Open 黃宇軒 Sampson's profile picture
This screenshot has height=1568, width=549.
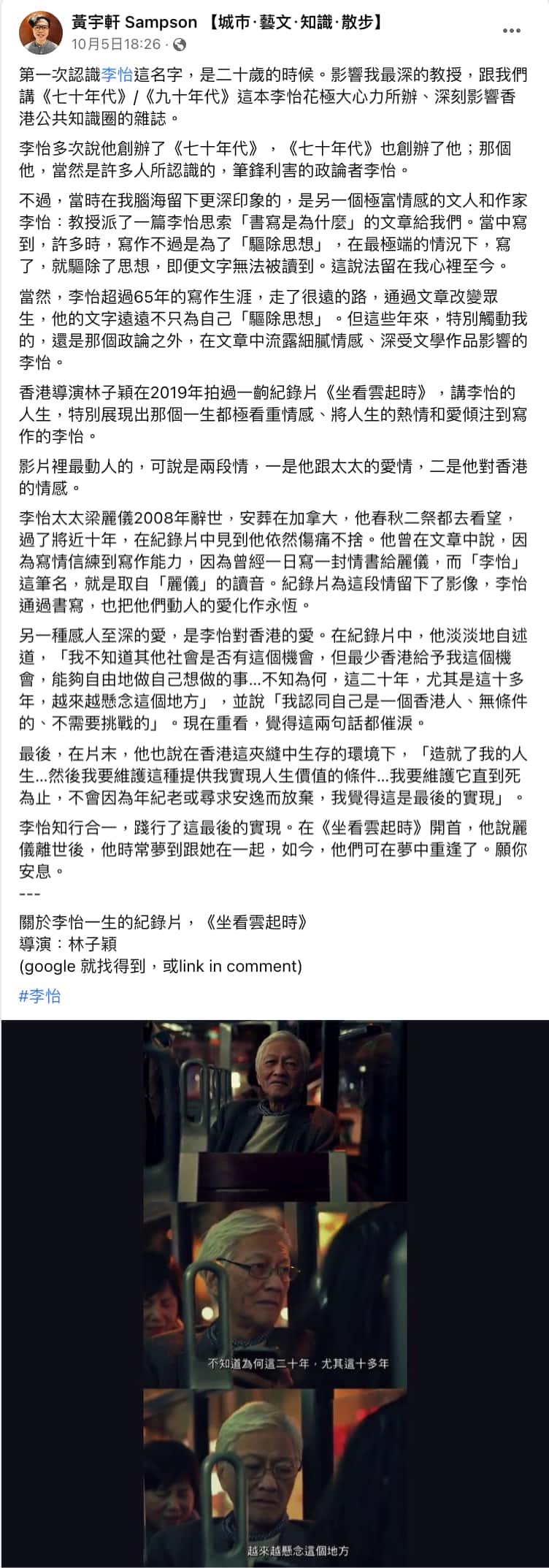pos(40,33)
